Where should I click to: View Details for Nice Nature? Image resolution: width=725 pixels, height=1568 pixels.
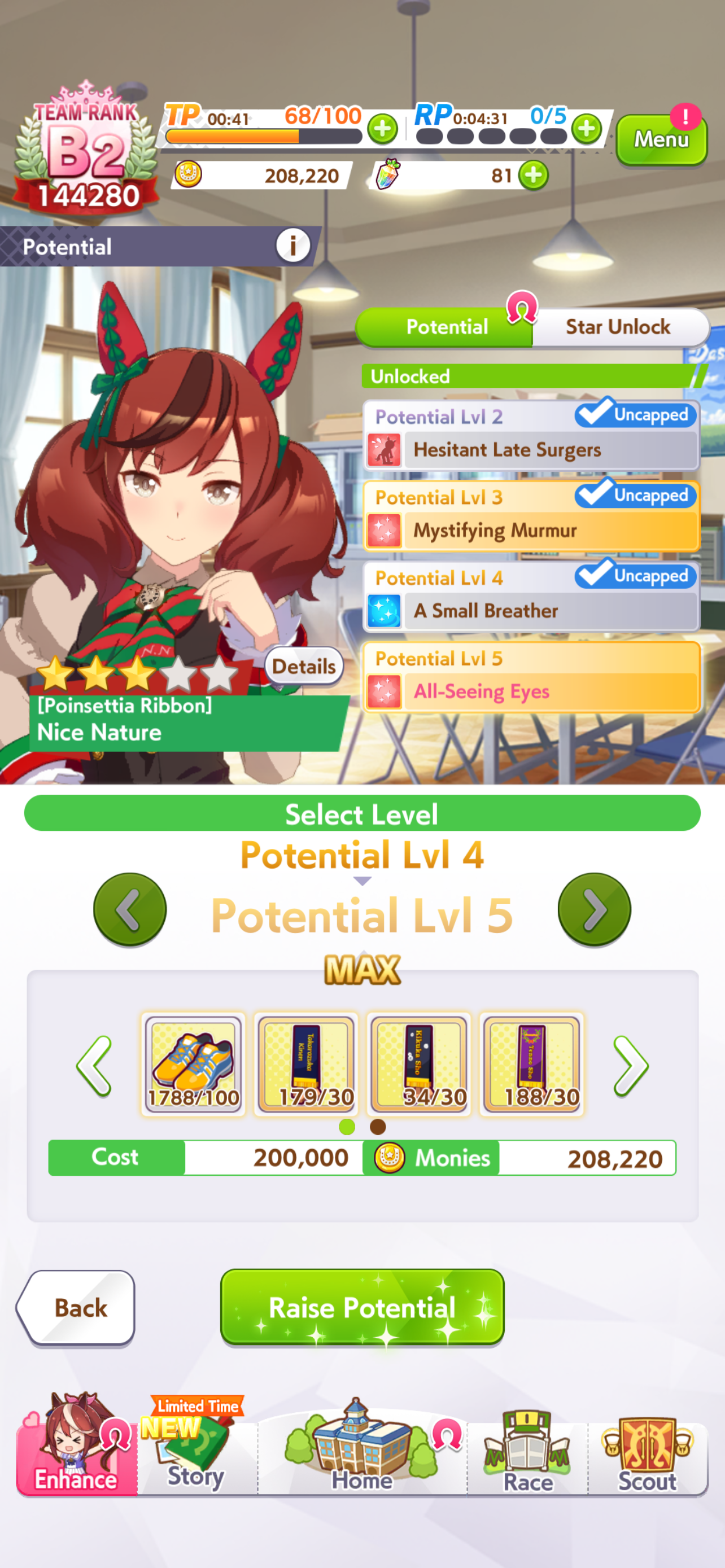point(304,667)
